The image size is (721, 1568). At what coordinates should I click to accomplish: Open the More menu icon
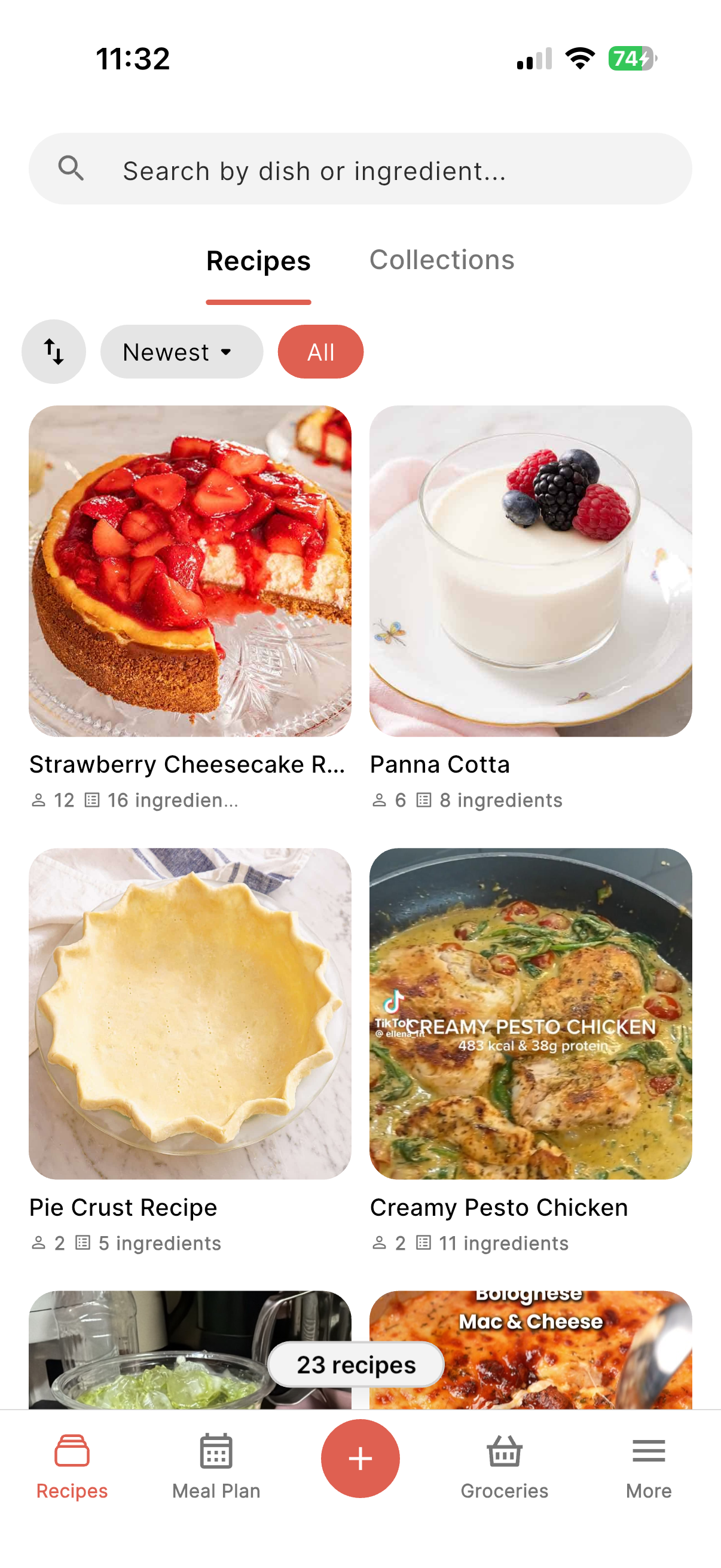point(648,1452)
